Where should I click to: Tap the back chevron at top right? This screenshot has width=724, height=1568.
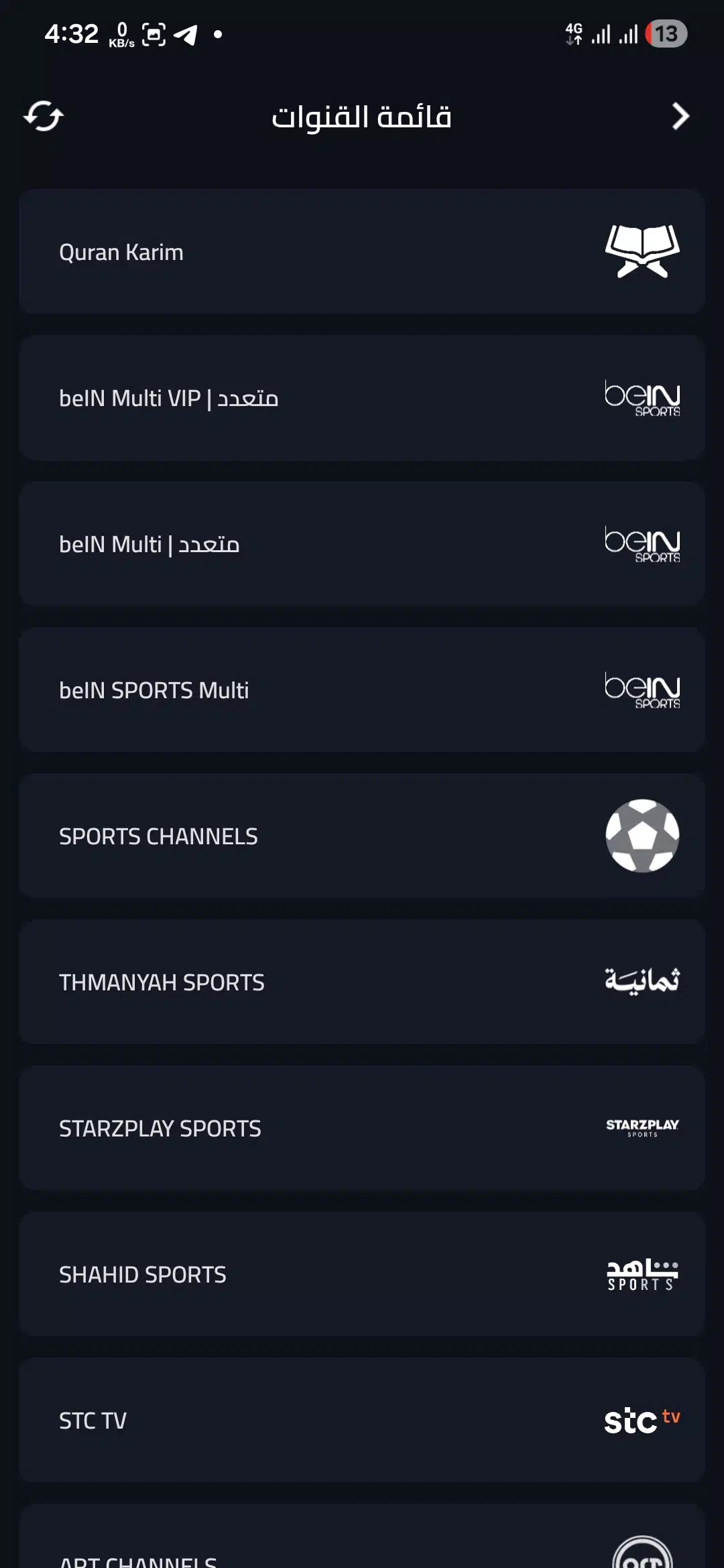[x=680, y=117]
